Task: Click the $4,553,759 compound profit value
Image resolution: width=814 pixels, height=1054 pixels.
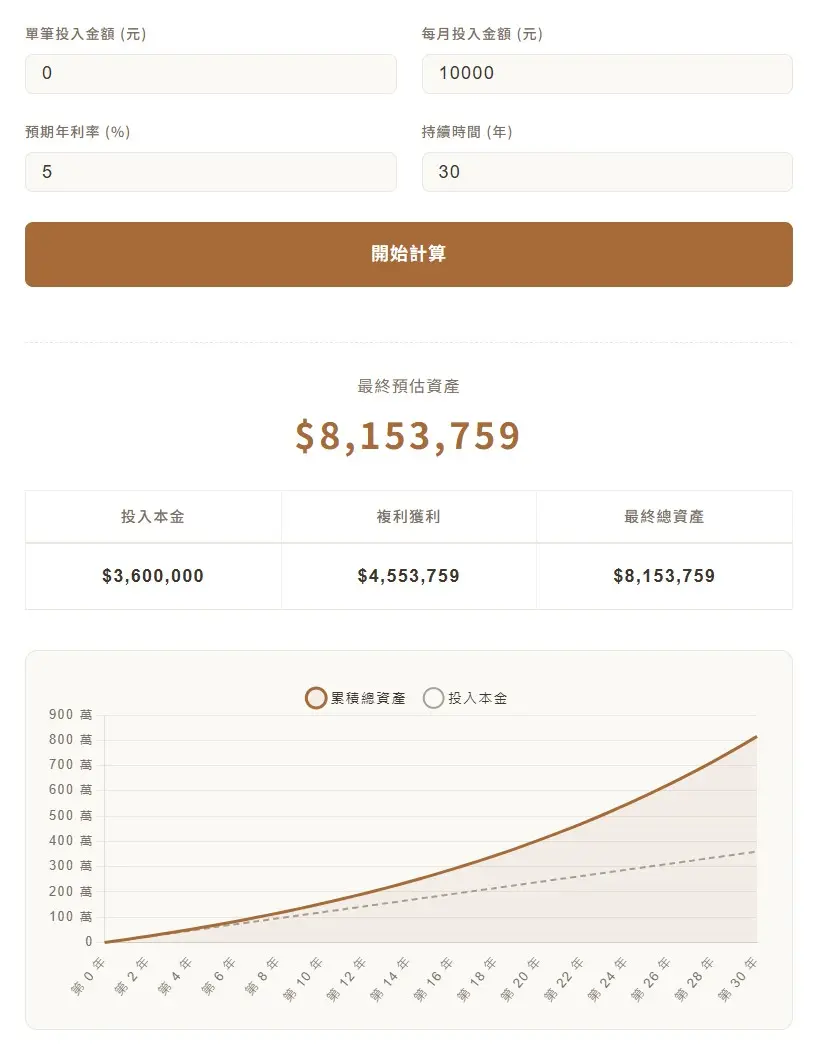Action: click(407, 576)
